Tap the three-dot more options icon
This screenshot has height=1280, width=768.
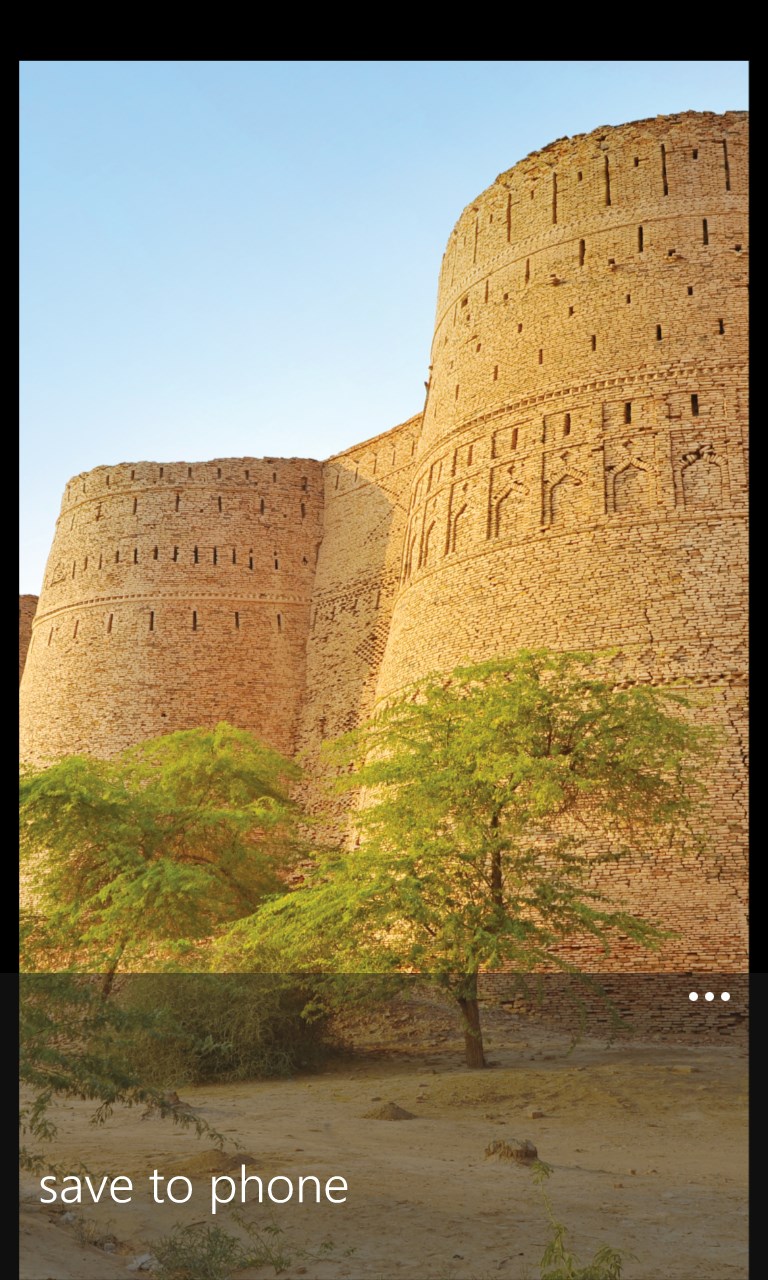[x=709, y=996]
